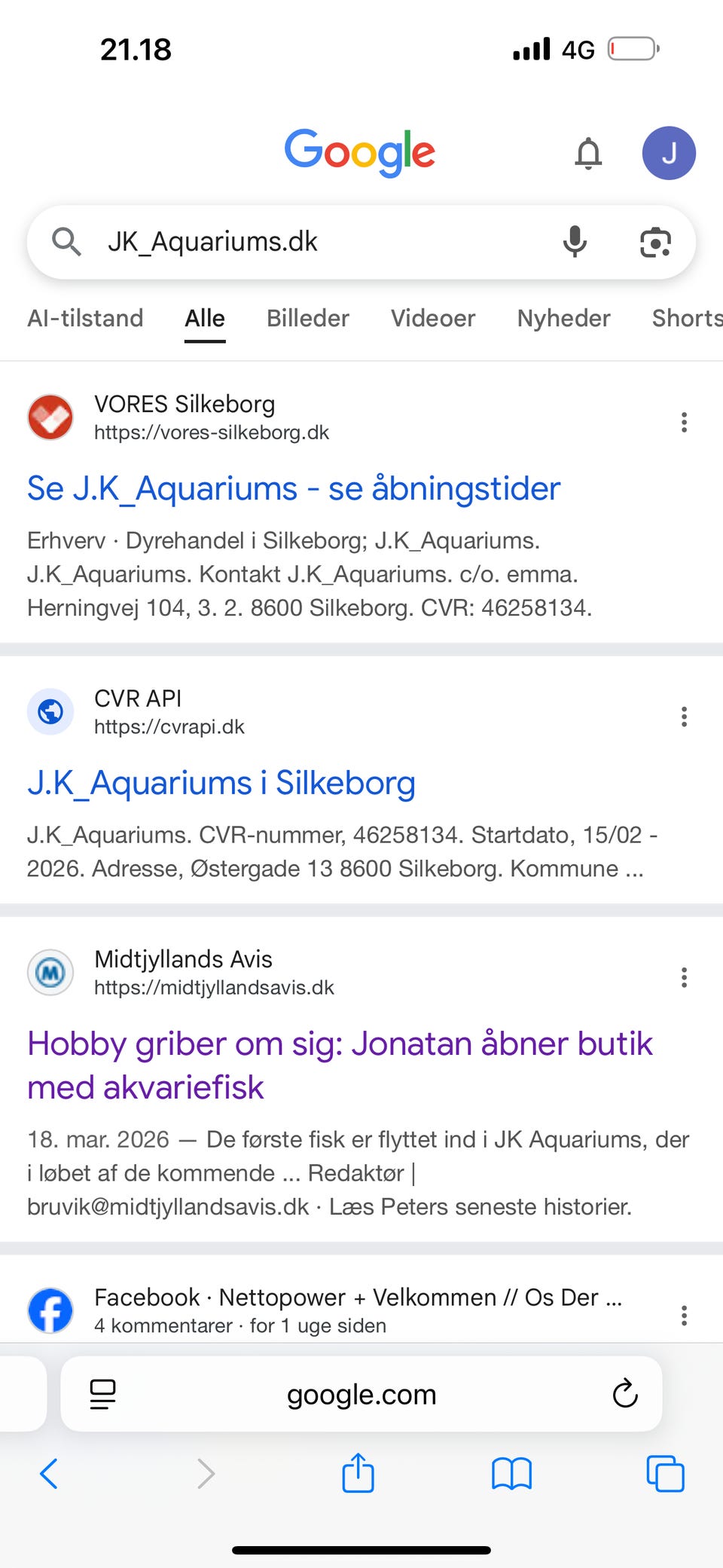Open more options for the Facebook result

684,1316
